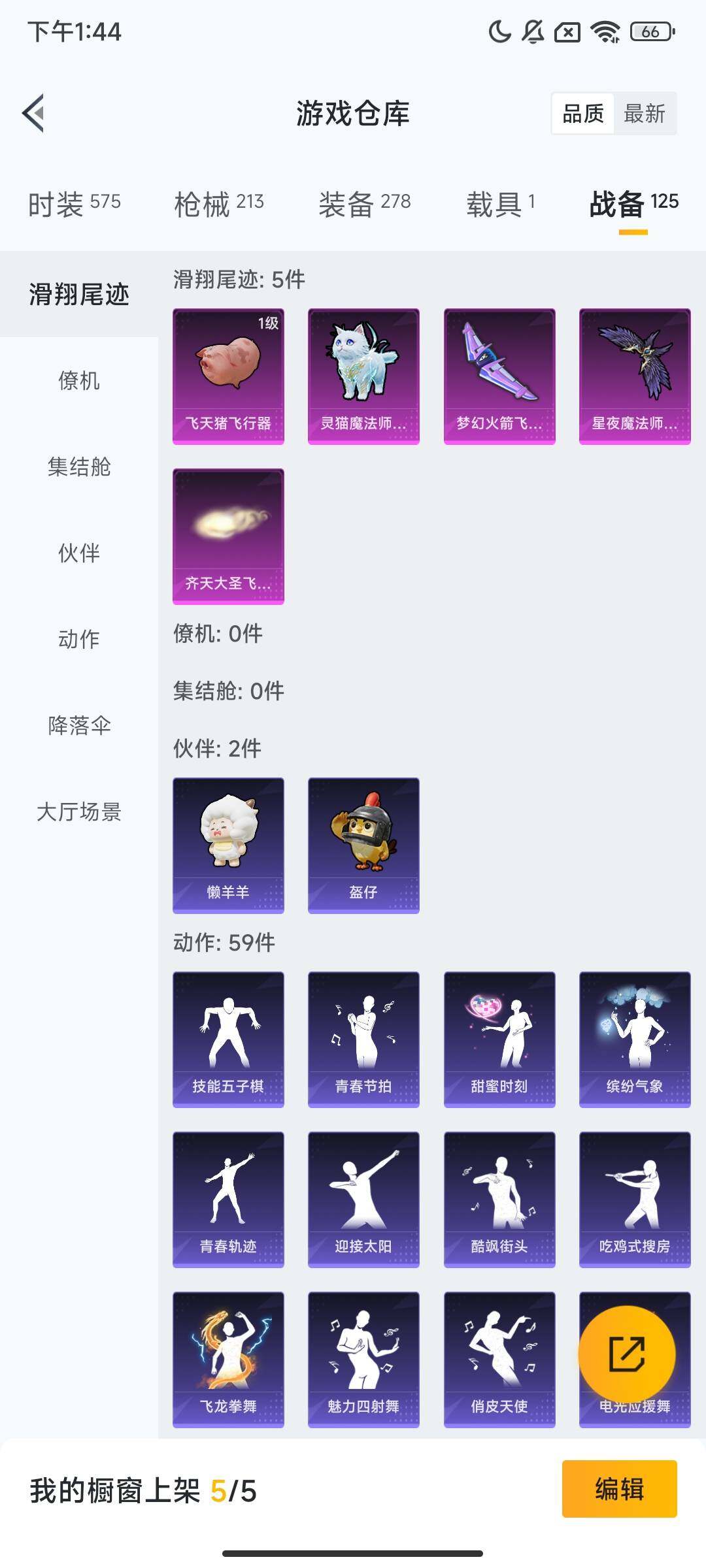The height and width of the screenshot is (1568, 706).
Task: Jump to 僚机 category
Action: [79, 380]
